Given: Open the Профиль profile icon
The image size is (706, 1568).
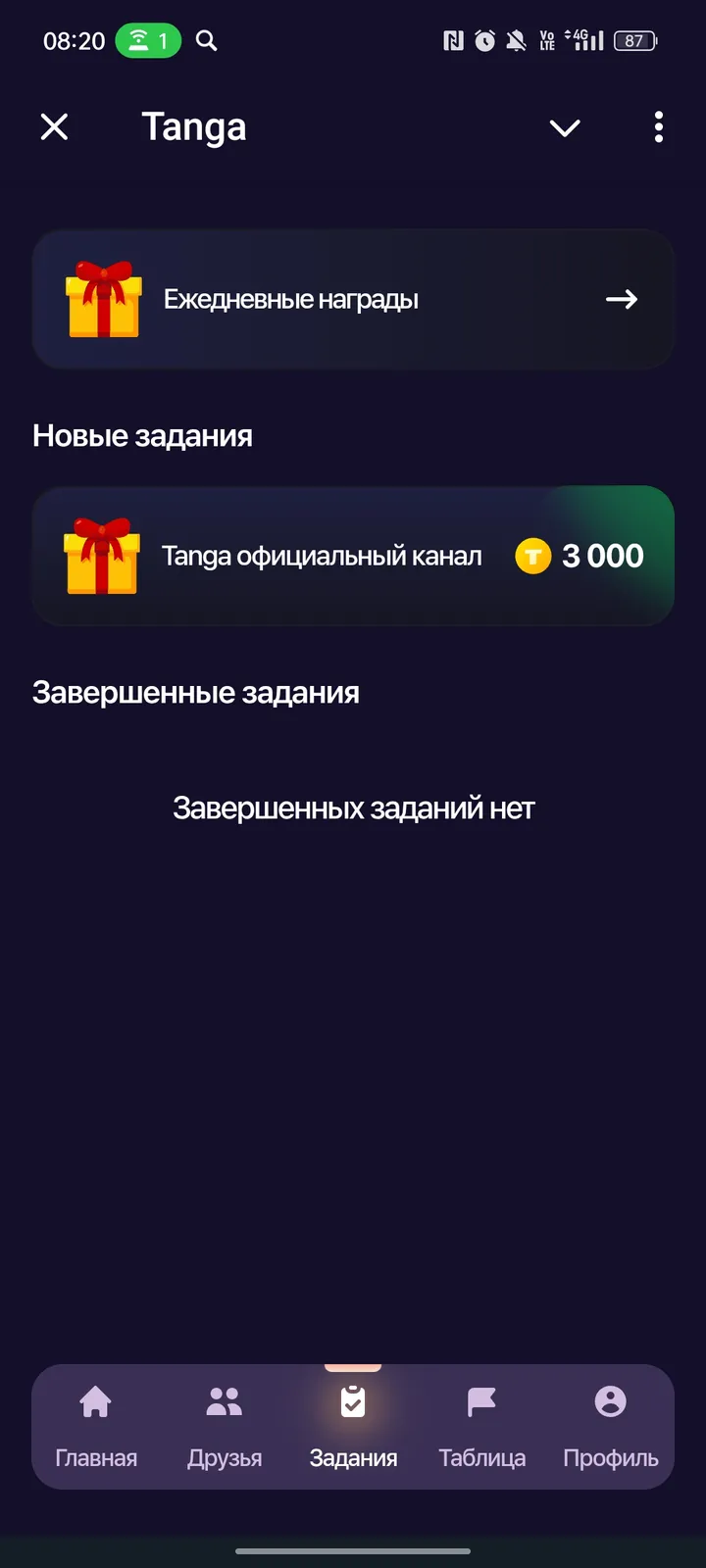Looking at the screenshot, I should pyautogui.click(x=610, y=1401).
